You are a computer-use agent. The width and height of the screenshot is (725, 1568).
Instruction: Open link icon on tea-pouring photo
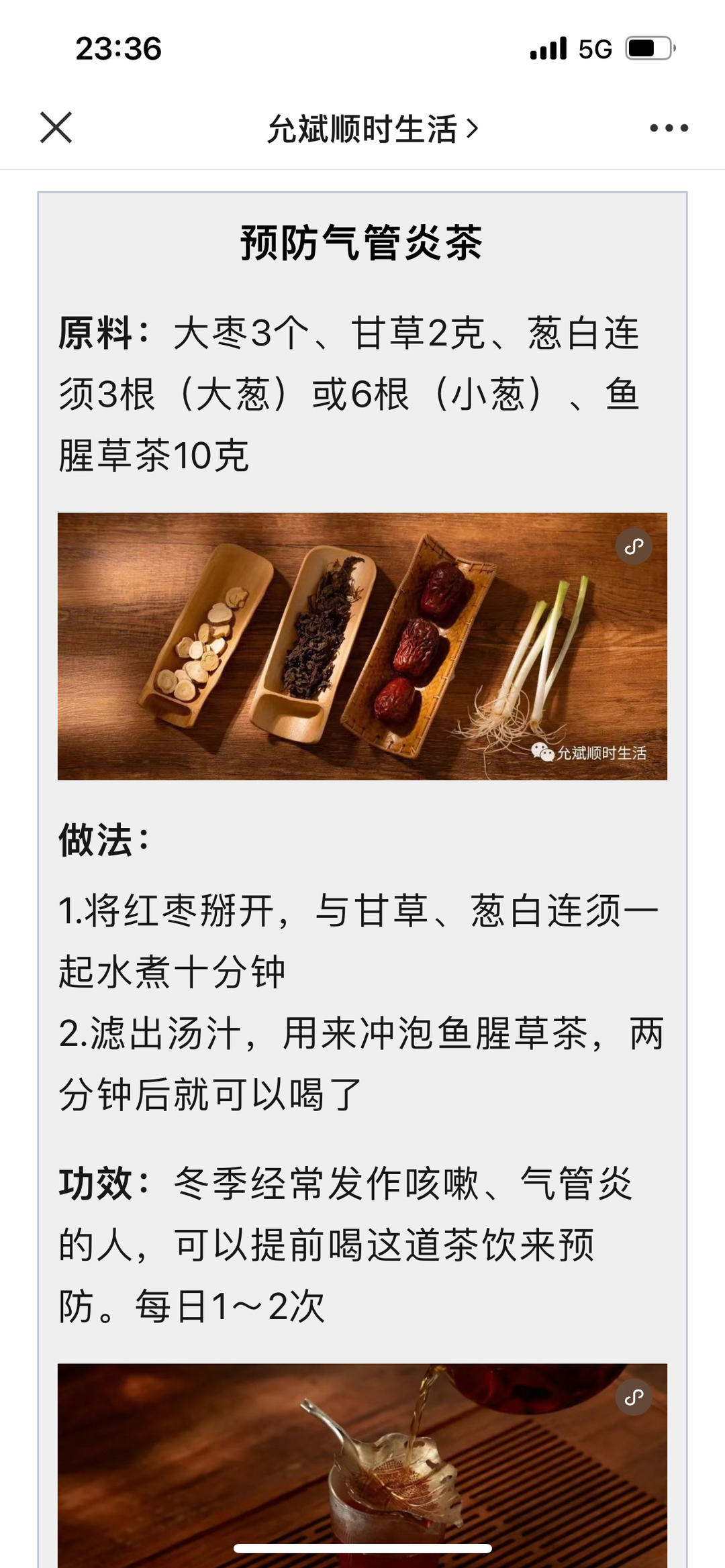point(634,1397)
